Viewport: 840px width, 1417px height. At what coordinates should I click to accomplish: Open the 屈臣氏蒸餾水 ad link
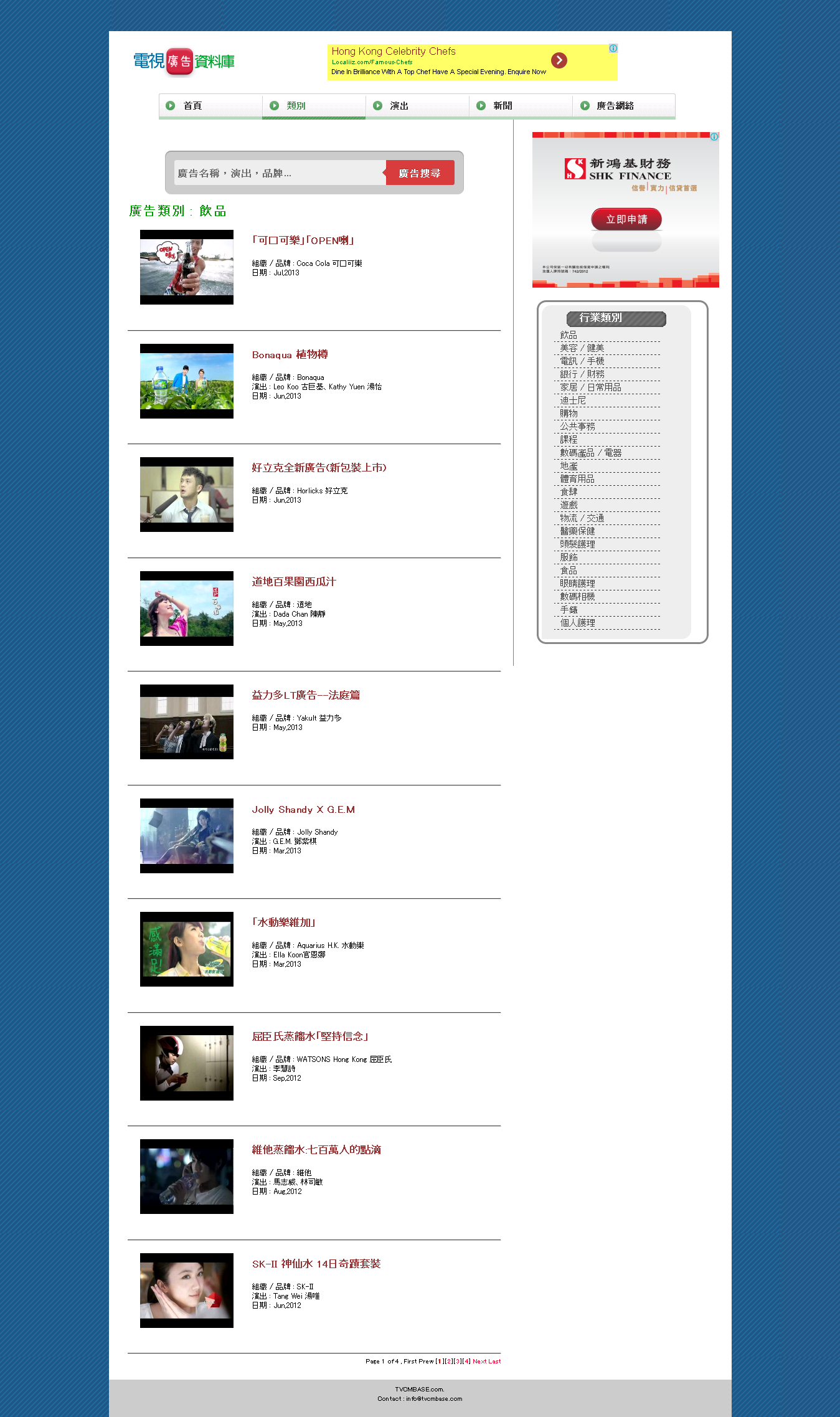310,1036
